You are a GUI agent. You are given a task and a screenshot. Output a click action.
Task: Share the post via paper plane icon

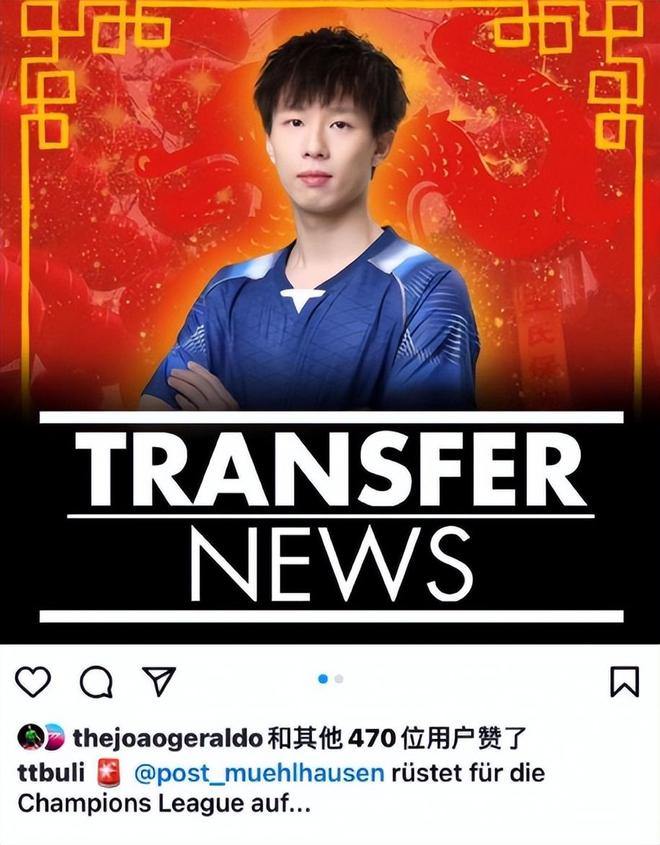159,681
